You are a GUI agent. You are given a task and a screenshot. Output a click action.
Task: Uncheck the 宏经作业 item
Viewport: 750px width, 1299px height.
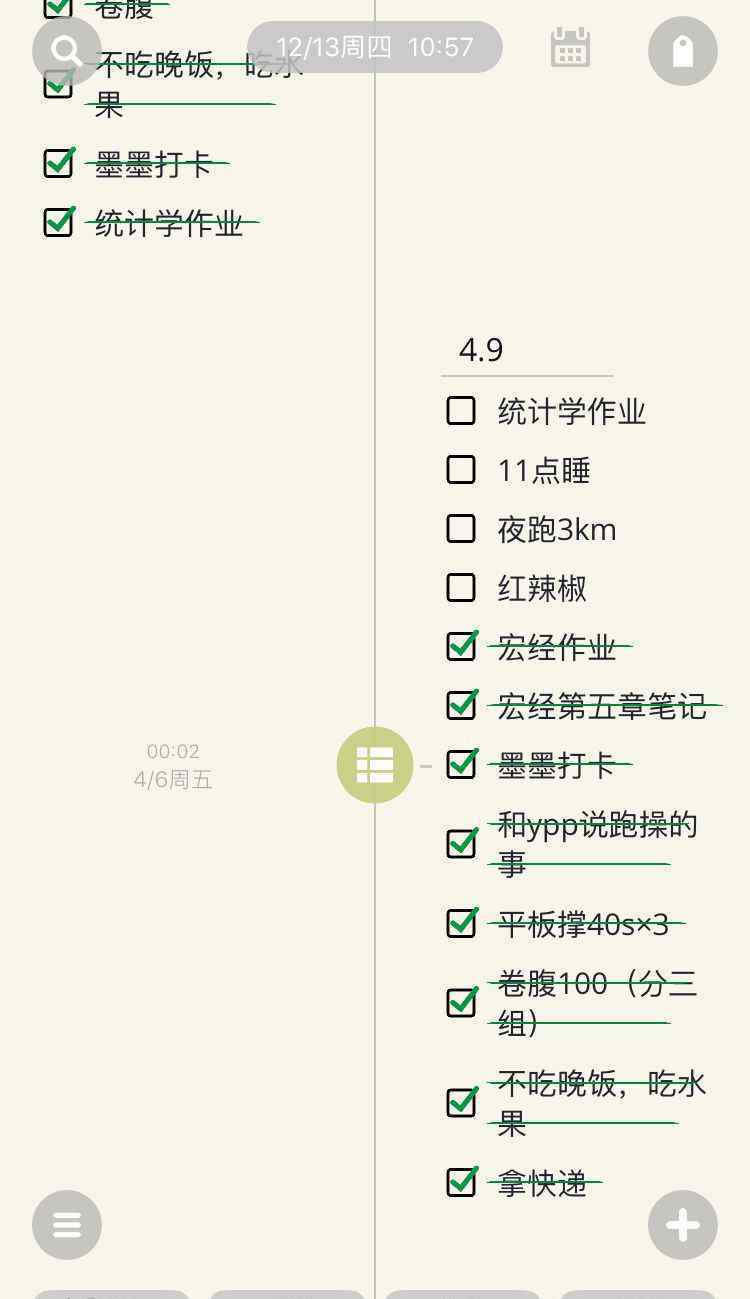462,646
